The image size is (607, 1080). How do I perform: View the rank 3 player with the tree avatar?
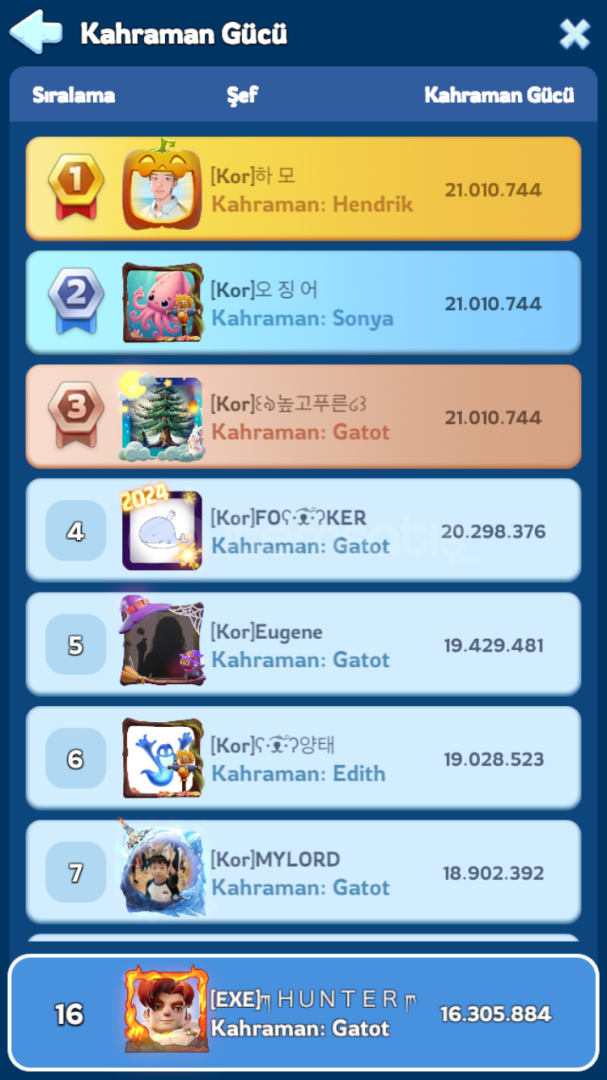tap(303, 417)
